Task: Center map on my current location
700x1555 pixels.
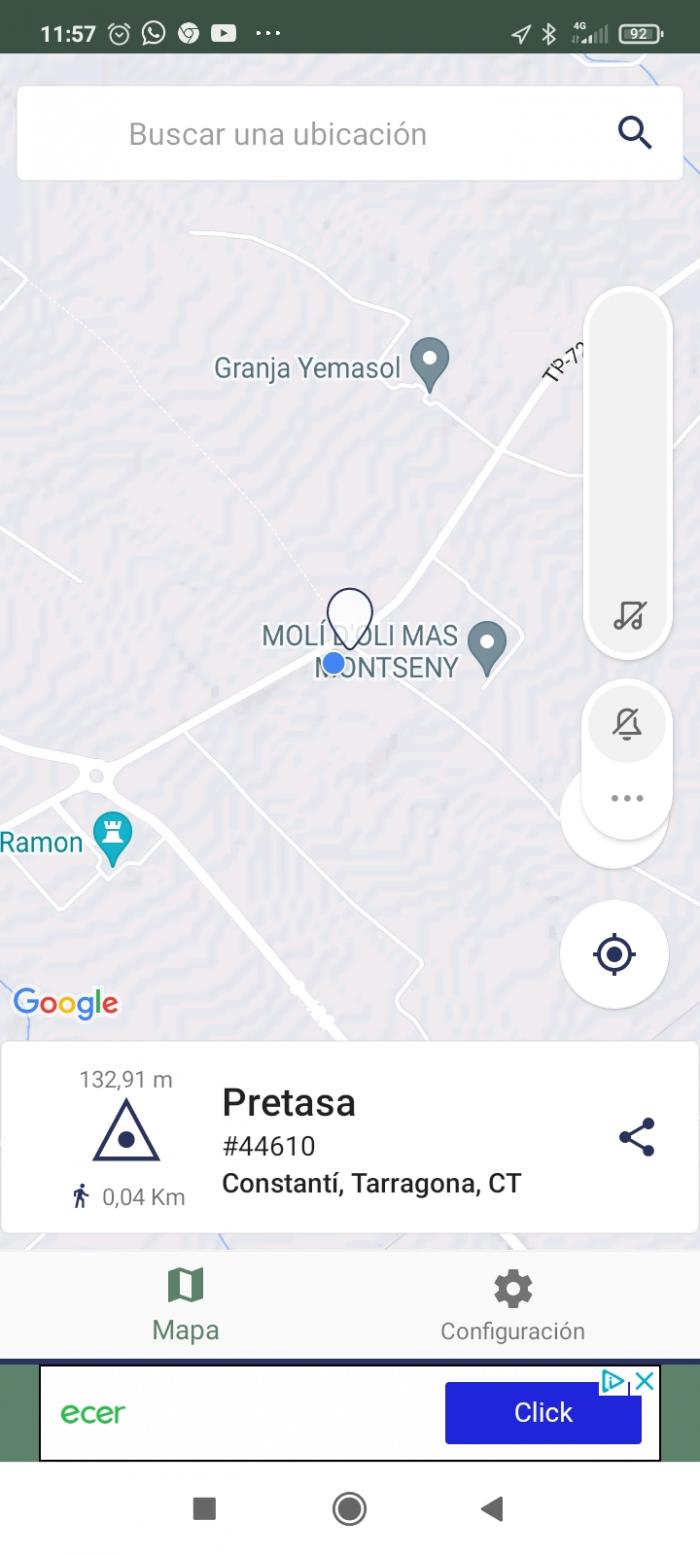Action: pyautogui.click(x=614, y=954)
